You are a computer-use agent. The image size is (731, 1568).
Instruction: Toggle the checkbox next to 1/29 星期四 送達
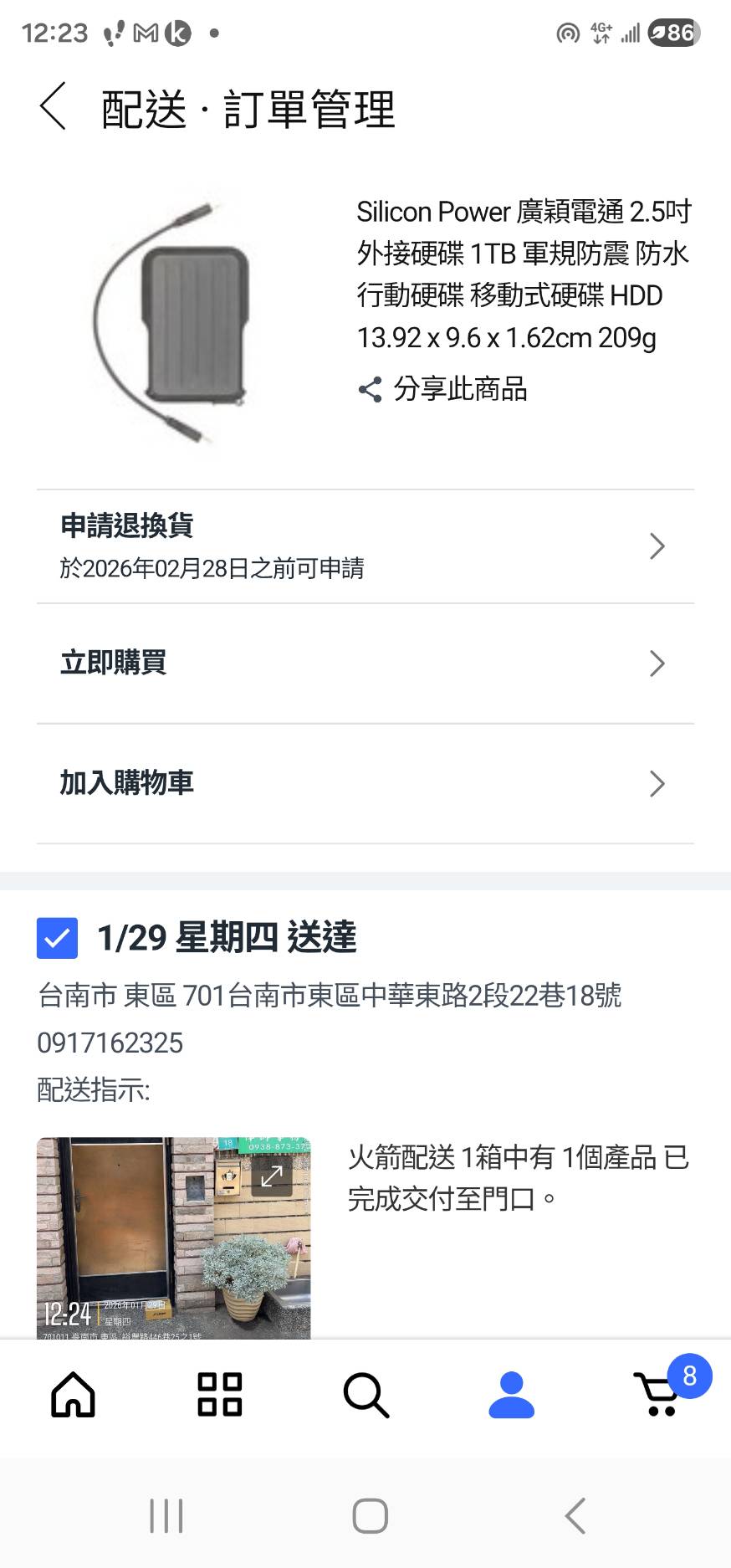point(57,938)
